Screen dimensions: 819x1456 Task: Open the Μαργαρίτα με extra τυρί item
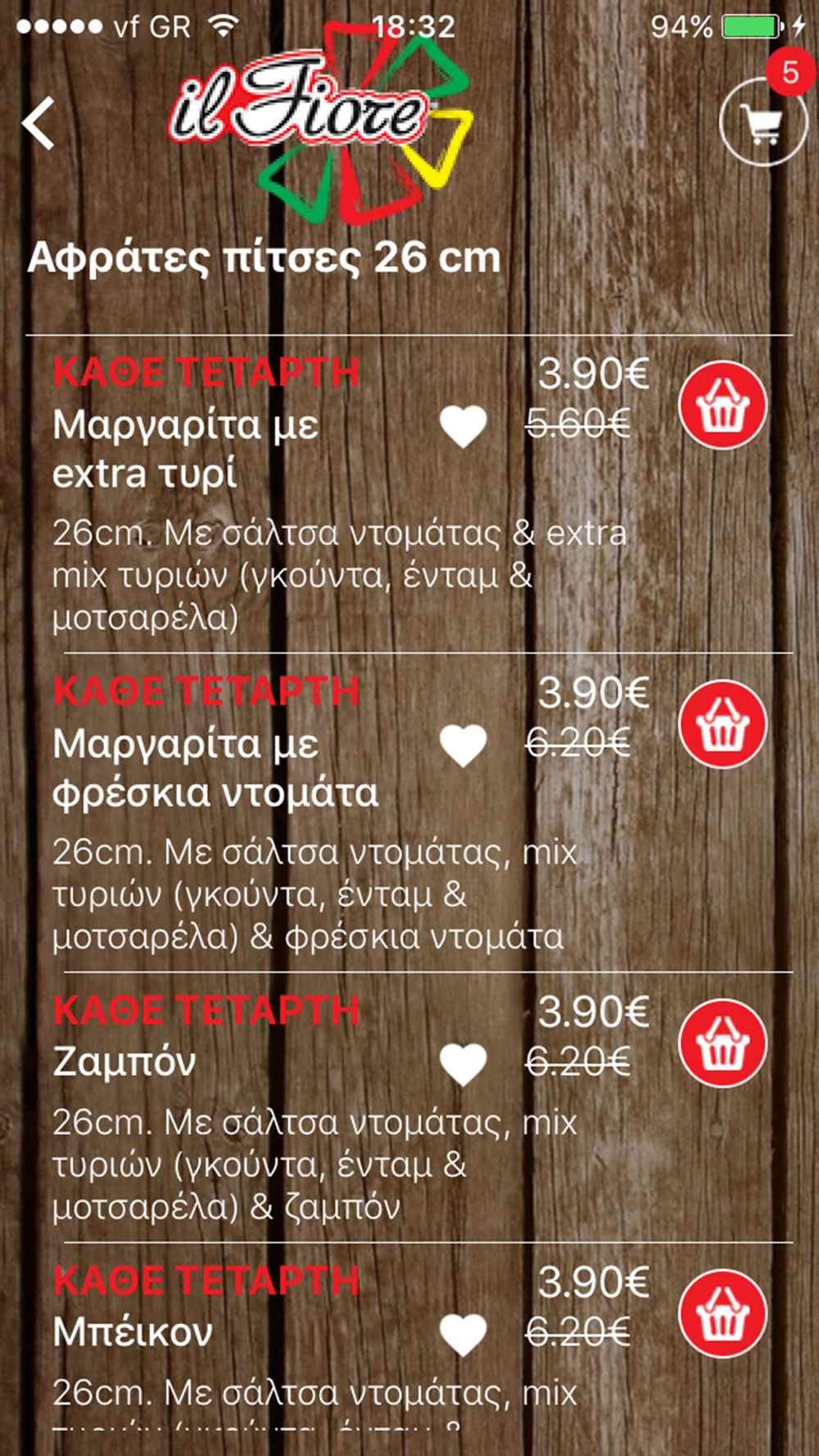tap(186, 449)
